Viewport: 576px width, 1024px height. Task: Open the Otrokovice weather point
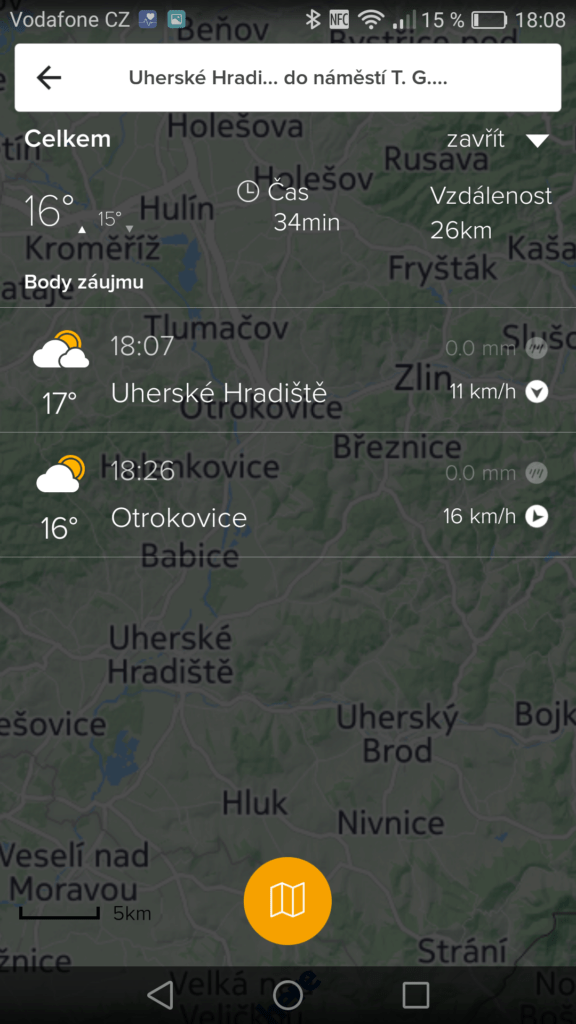288,494
